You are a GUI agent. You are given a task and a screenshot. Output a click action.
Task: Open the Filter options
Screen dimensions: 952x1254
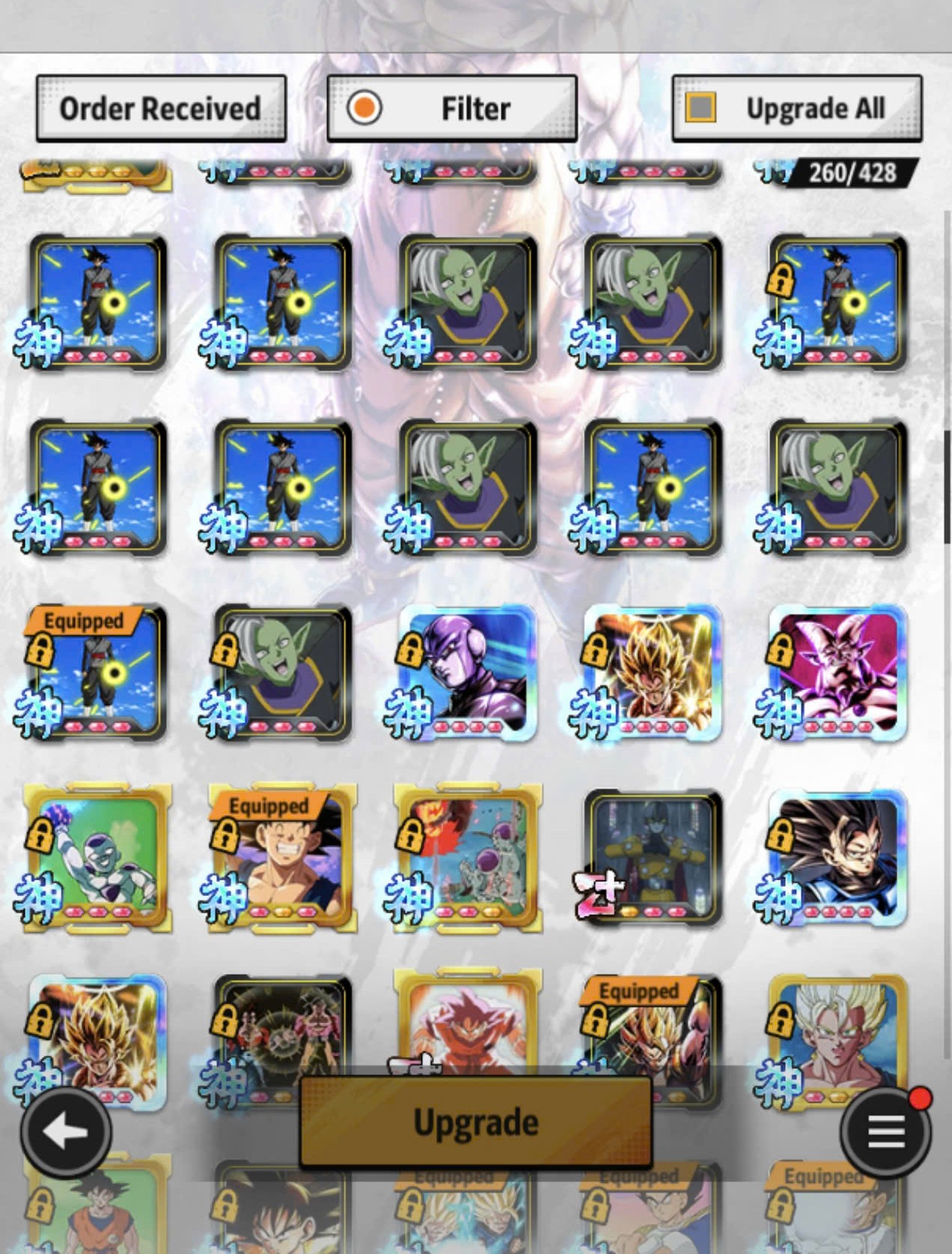click(451, 109)
